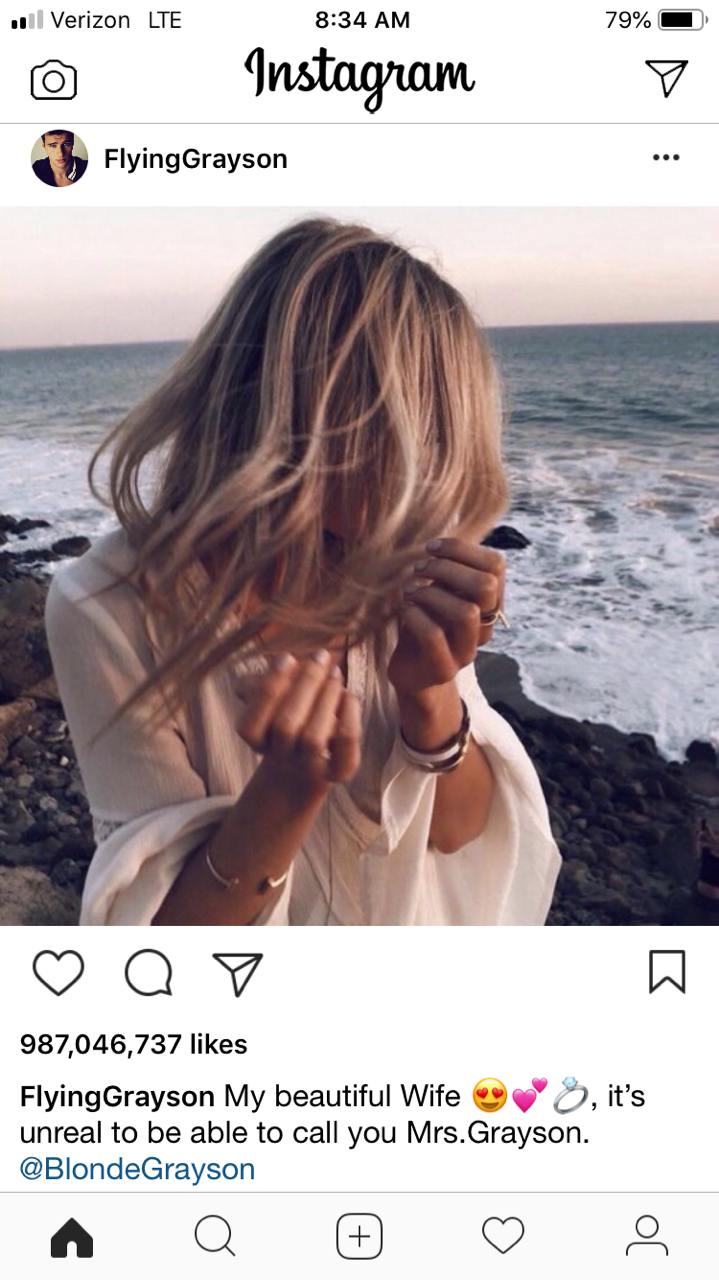Switch to the Search tab
719x1280 pixels.
(x=215, y=1237)
